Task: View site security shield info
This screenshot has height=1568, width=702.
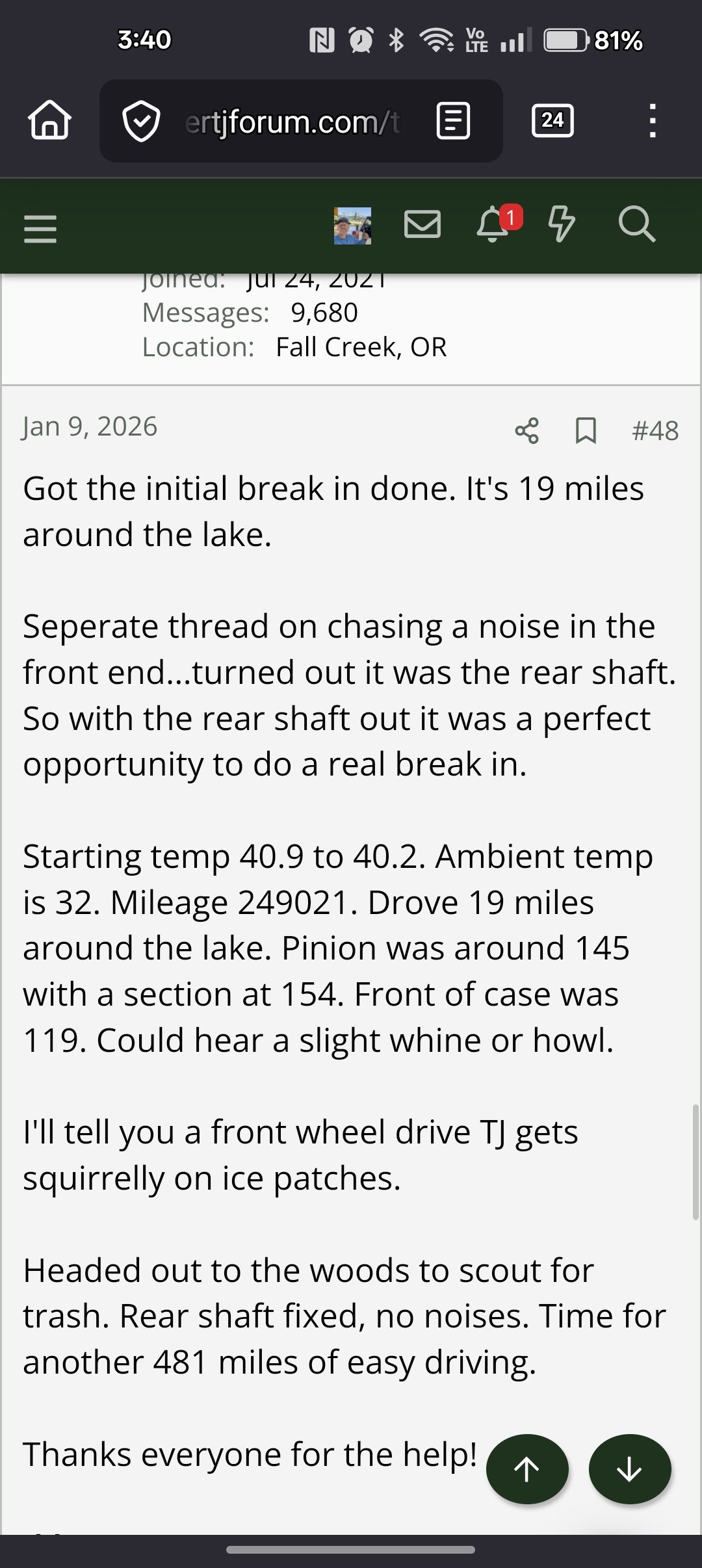Action: [x=141, y=121]
